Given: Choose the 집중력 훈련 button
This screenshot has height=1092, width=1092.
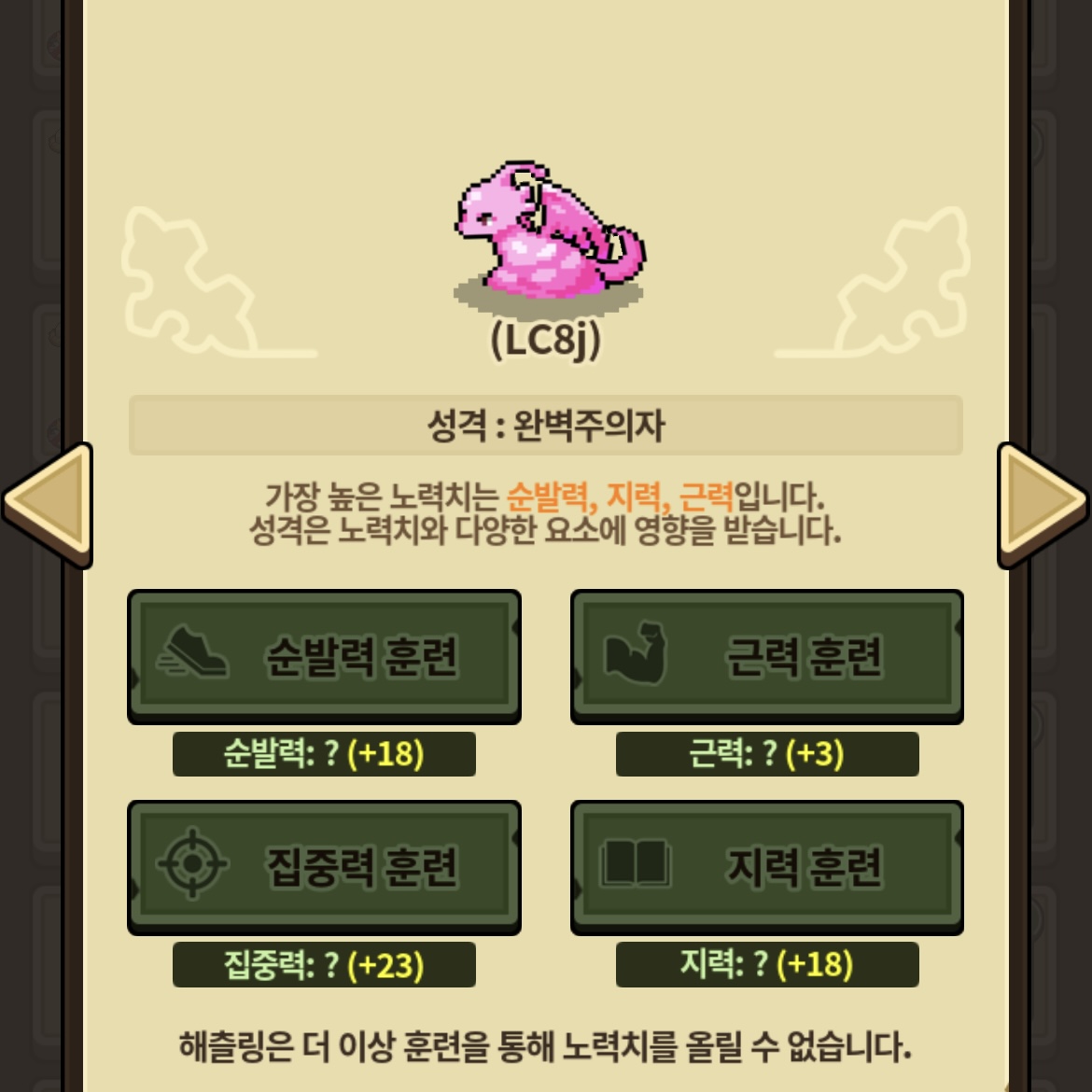Looking at the screenshot, I should click(324, 867).
